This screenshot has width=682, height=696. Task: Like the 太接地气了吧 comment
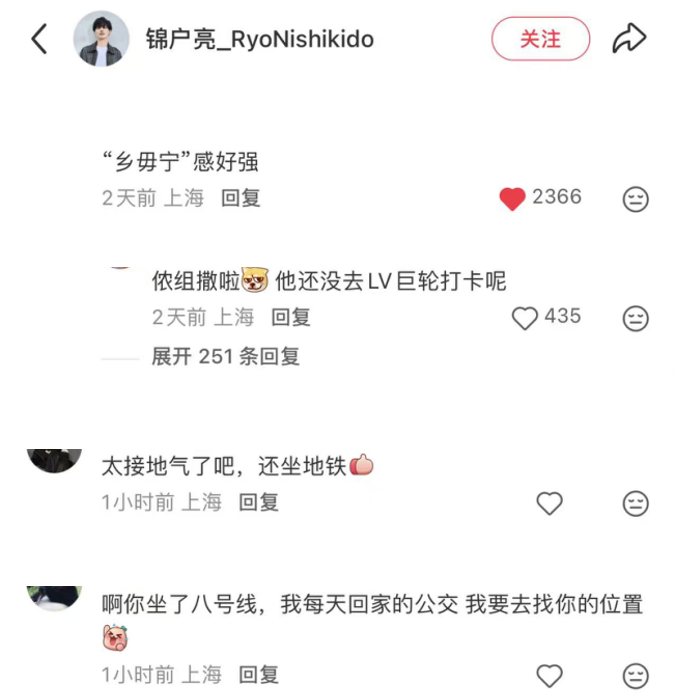coord(550,503)
